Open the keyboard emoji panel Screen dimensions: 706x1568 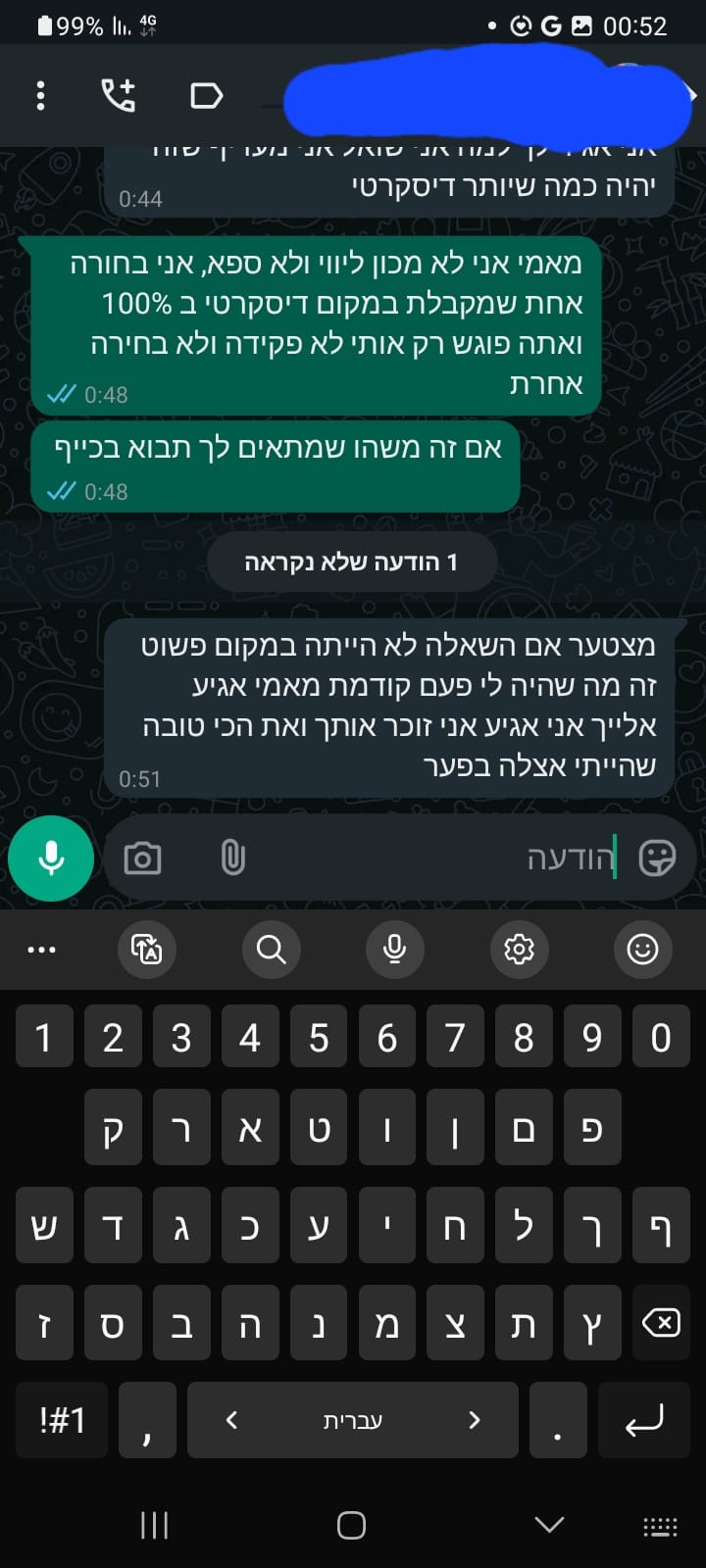642,949
